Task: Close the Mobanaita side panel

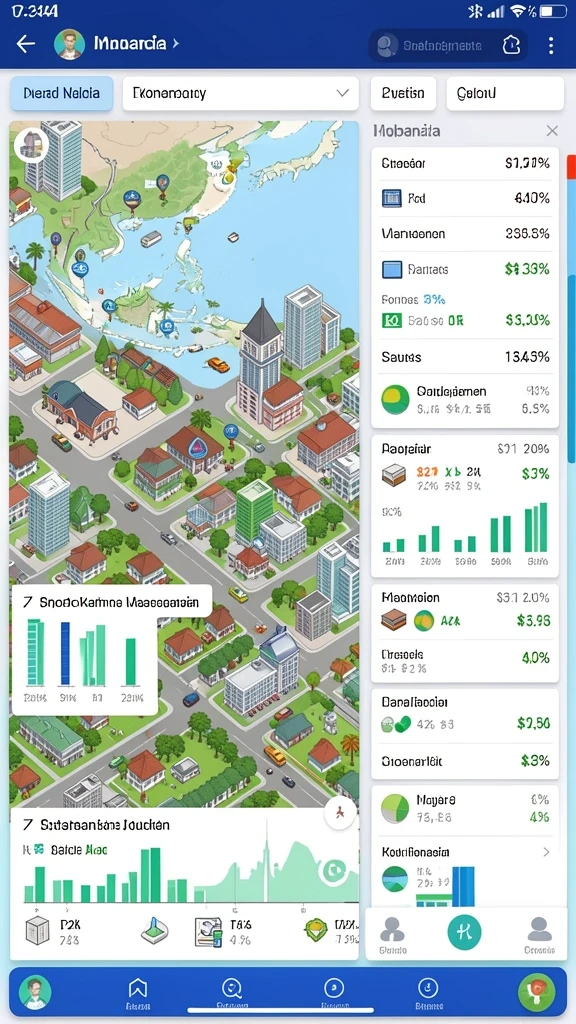Action: [x=552, y=131]
